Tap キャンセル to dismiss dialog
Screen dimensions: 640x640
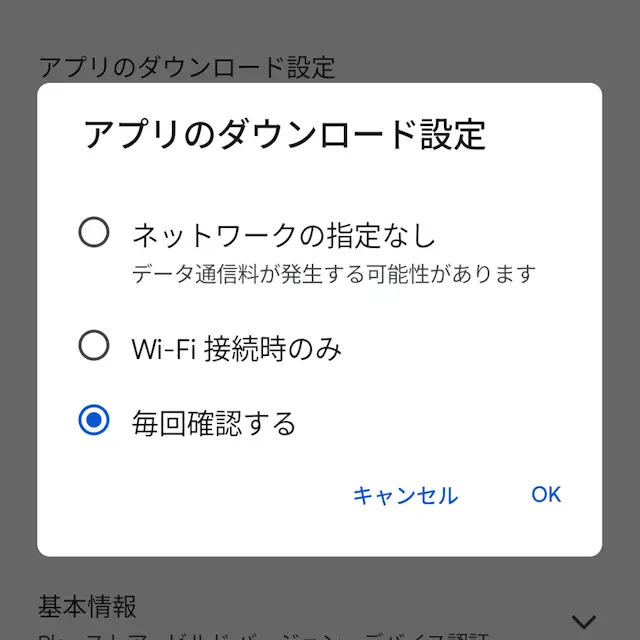pos(405,495)
